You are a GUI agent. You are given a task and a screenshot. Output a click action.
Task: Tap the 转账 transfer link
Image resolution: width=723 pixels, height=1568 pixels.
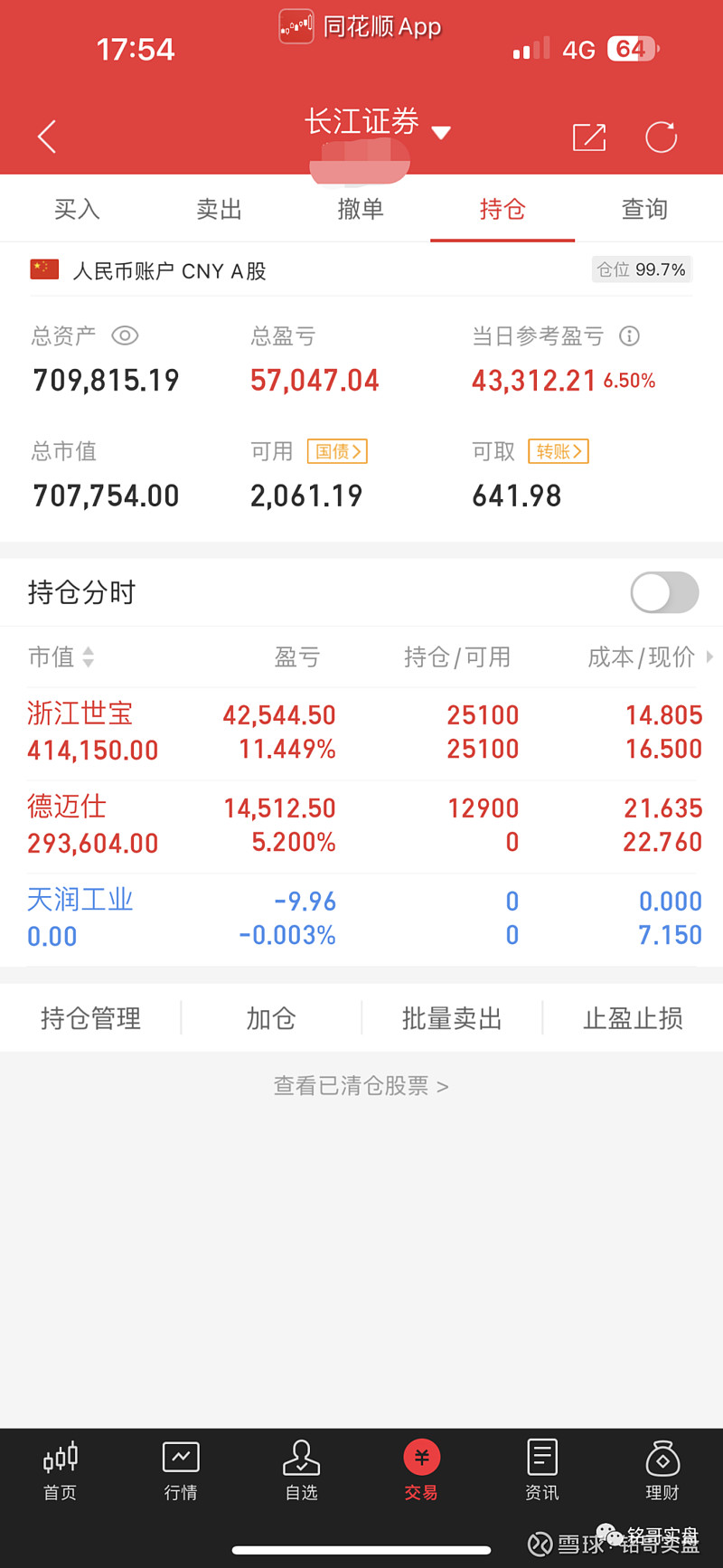coord(559,451)
